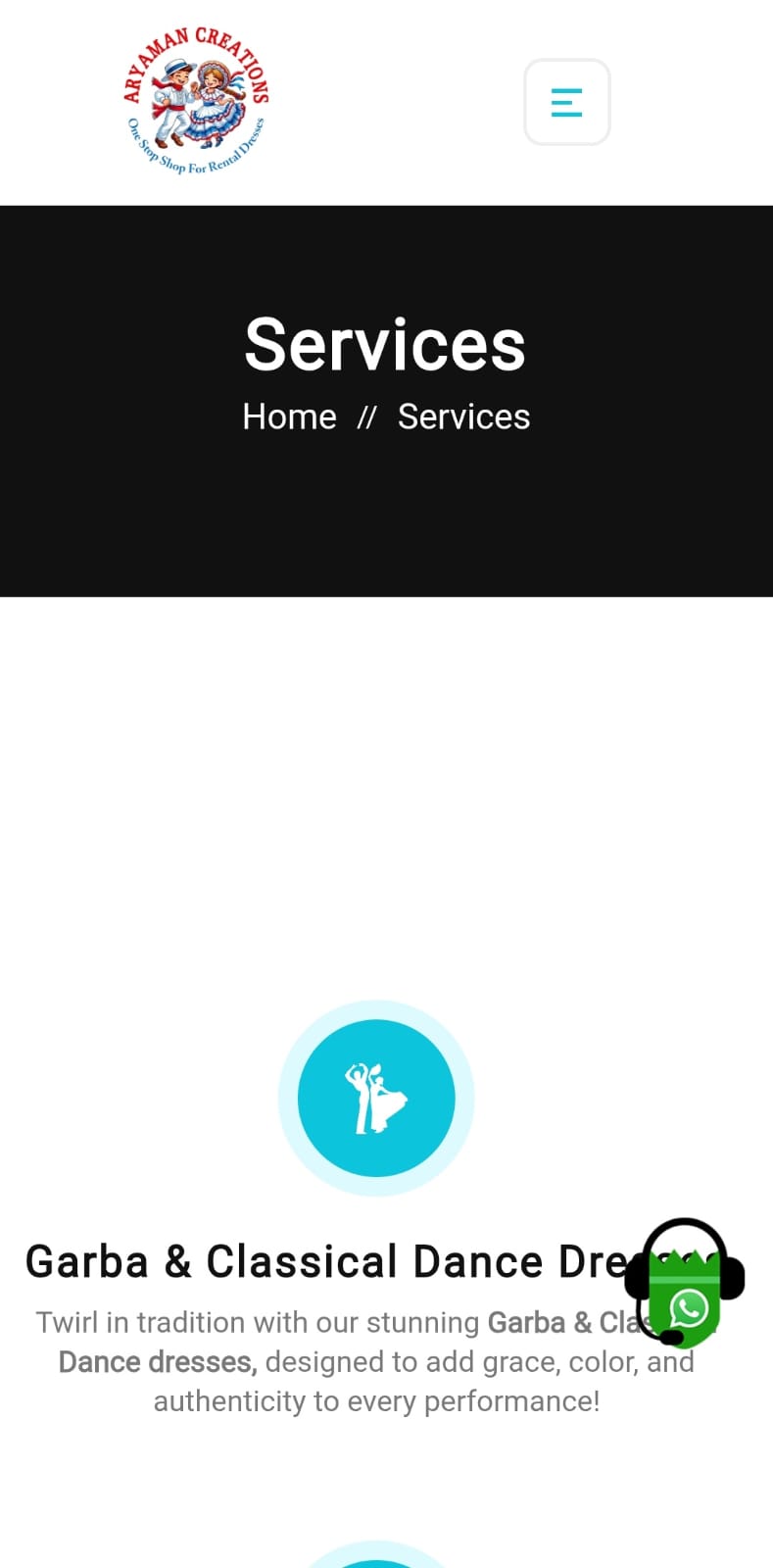This screenshot has height=1568, width=773.
Task: Open the hamburger navigation menu
Action: [566, 102]
